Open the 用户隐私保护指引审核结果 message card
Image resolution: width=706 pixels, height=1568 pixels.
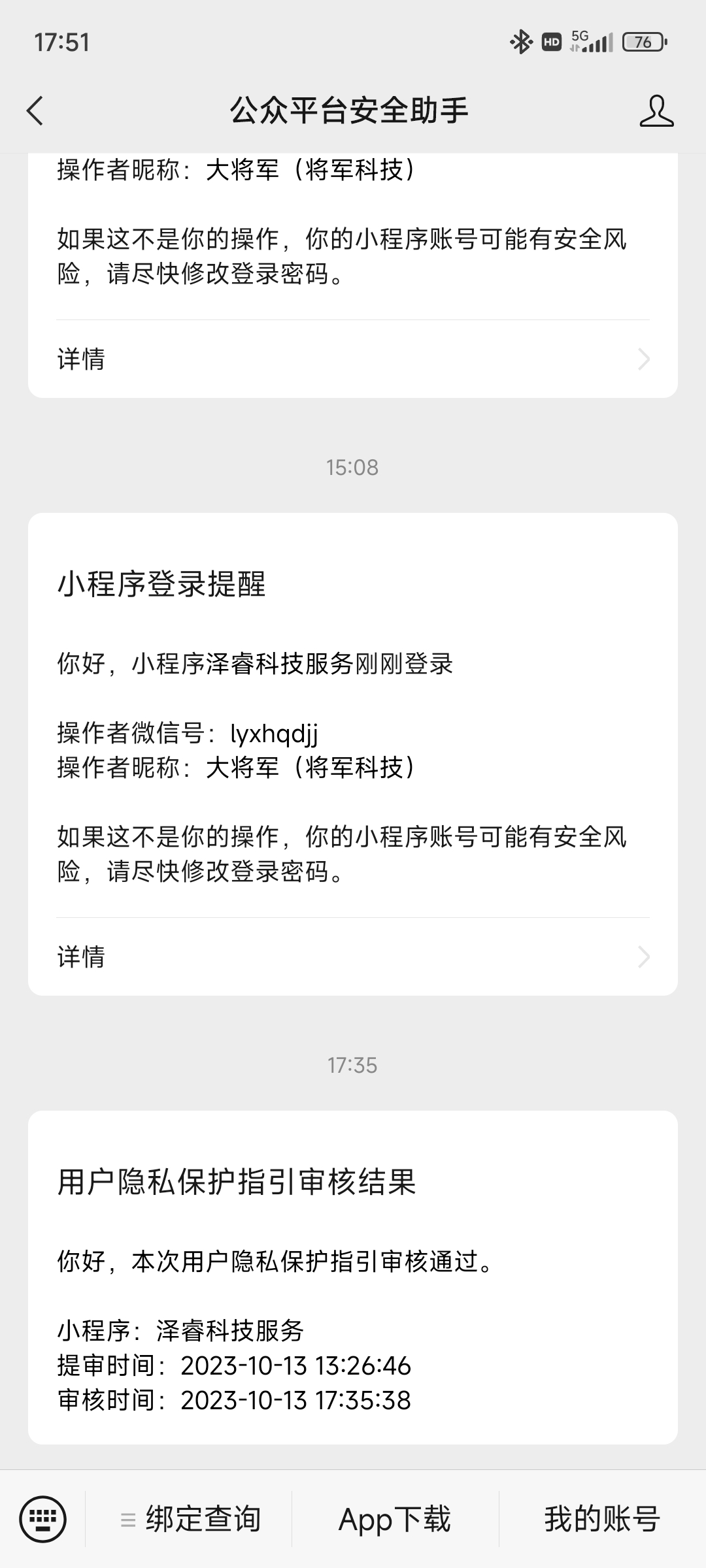[353, 1277]
